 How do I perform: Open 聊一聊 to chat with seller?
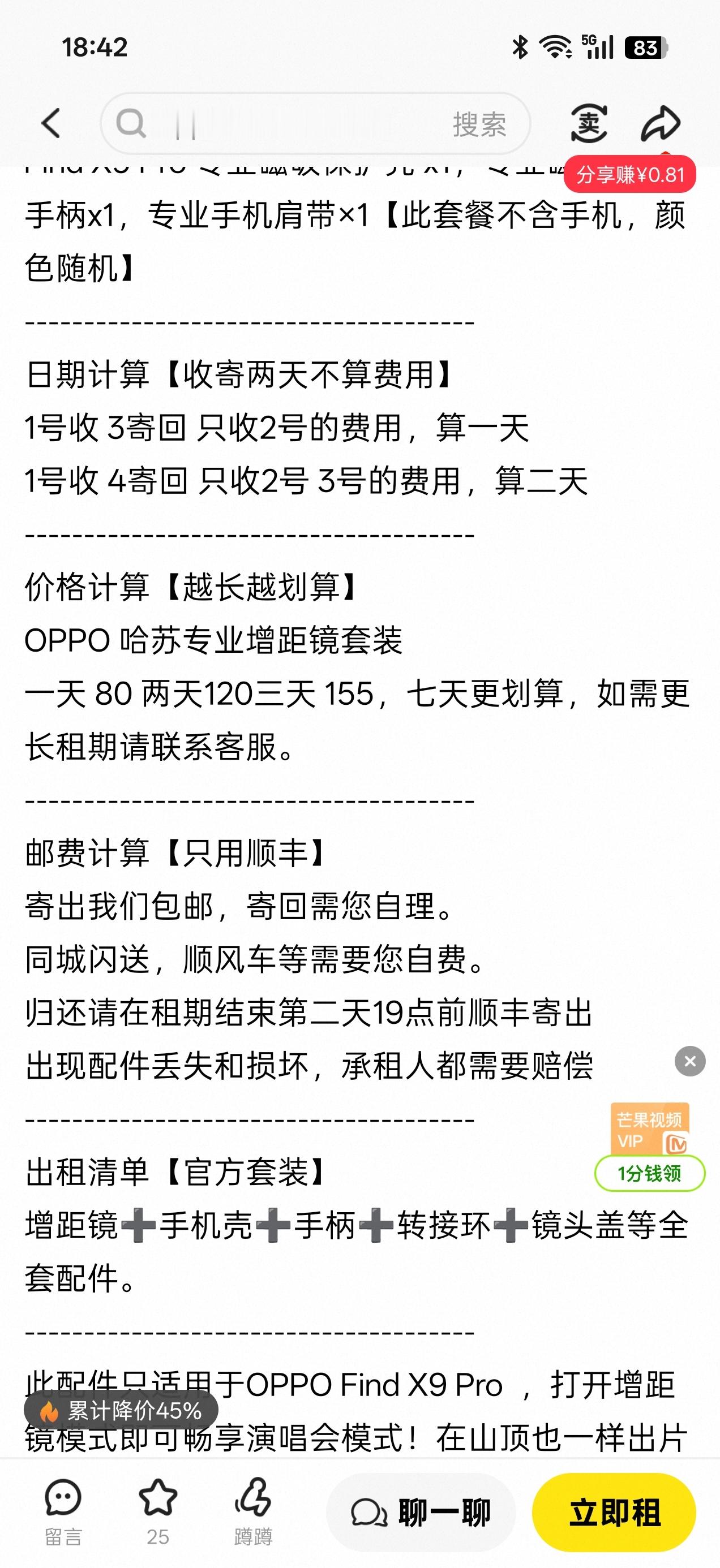[422, 1513]
